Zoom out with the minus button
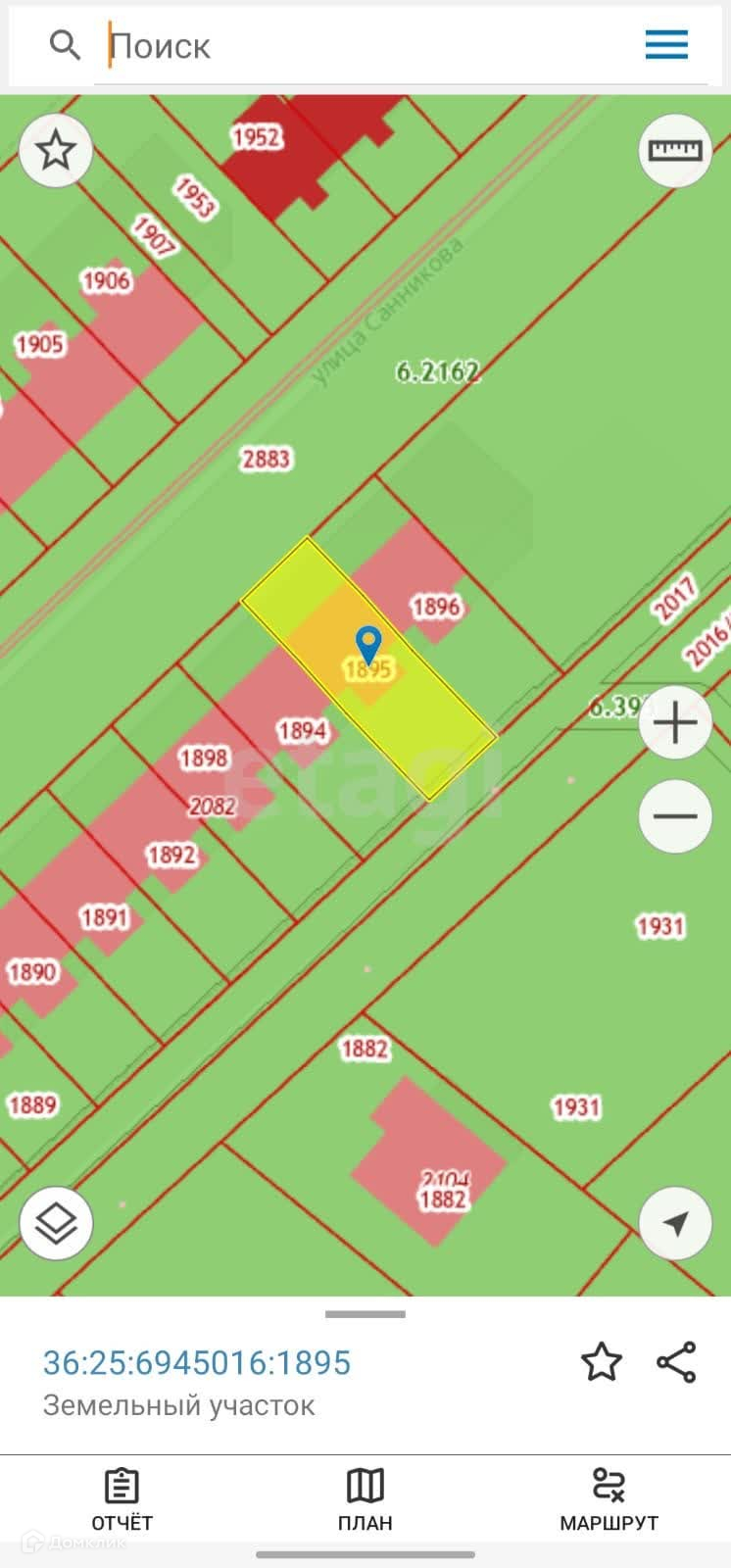731x1568 pixels. tap(675, 815)
